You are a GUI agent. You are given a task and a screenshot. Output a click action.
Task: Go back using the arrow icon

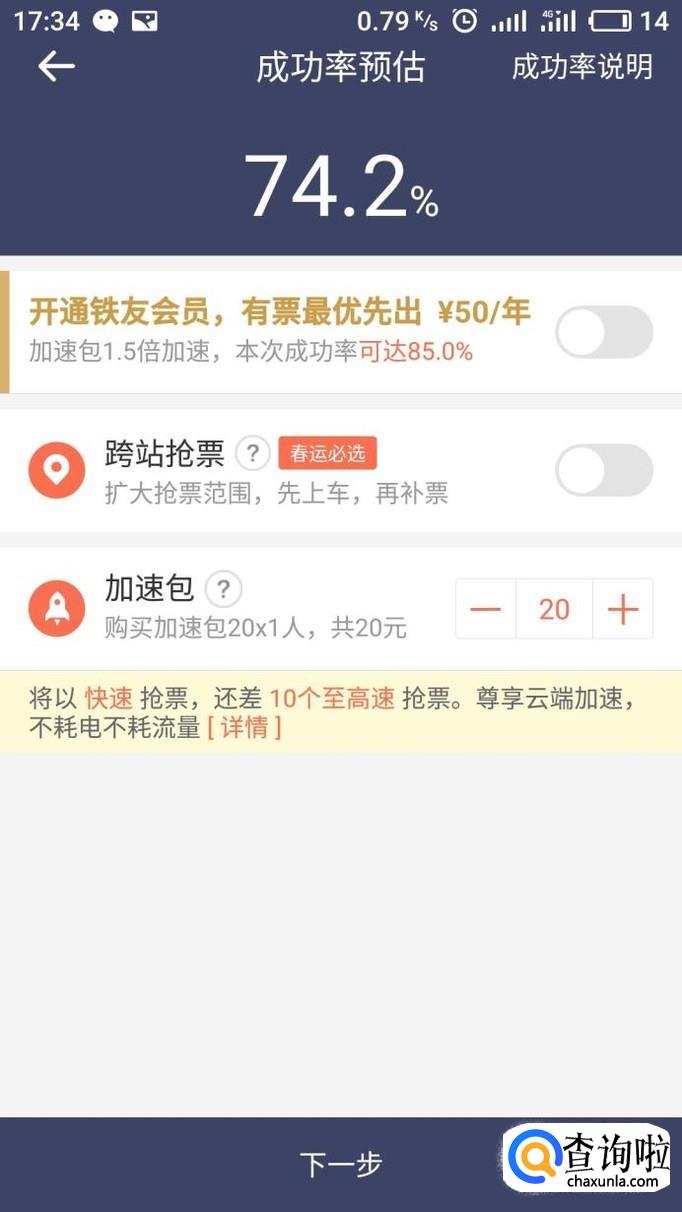point(56,67)
